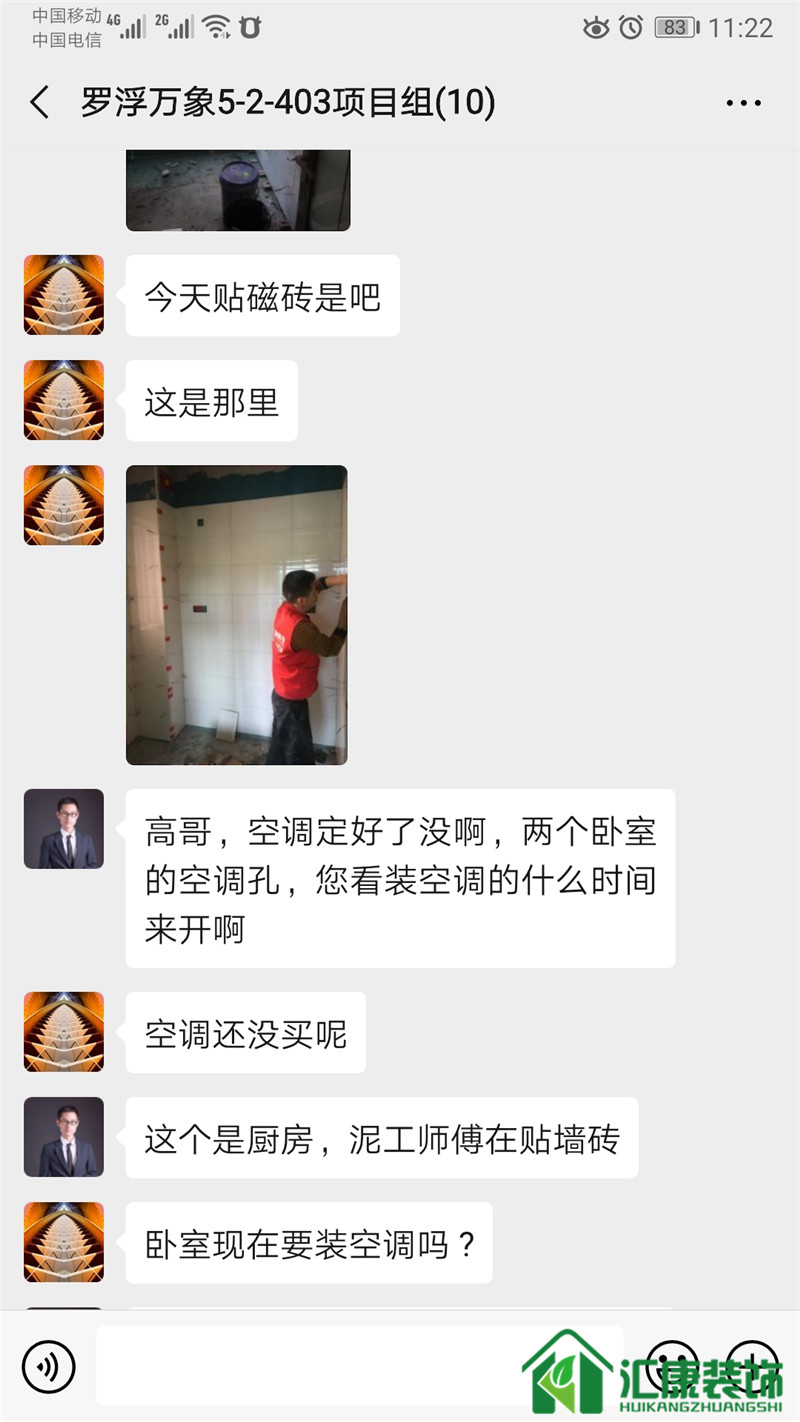Viewport: 800px width, 1422px height.
Task: Focus the message text field
Action: 360,1366
